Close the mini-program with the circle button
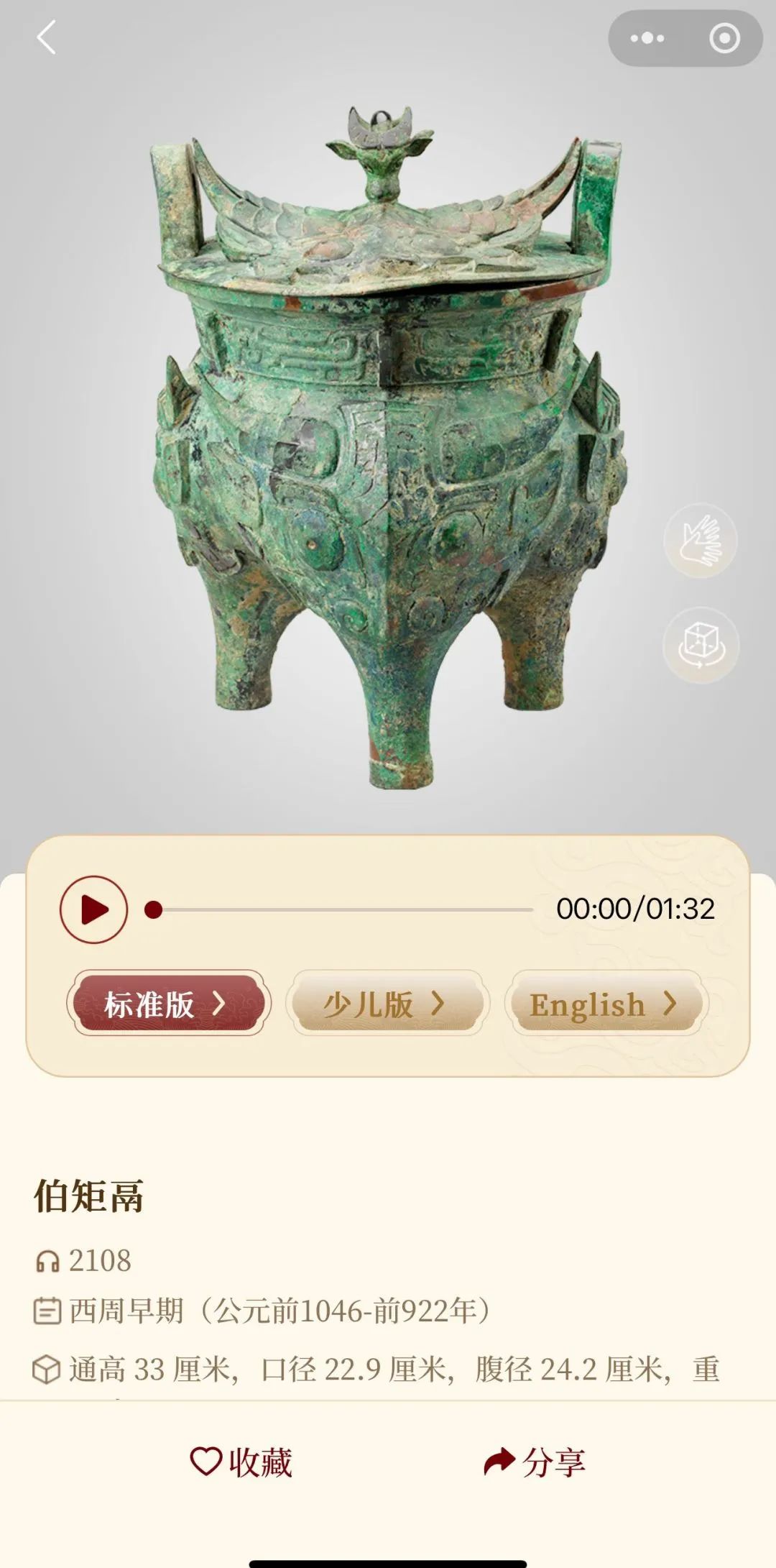776x1568 pixels. 724,38
